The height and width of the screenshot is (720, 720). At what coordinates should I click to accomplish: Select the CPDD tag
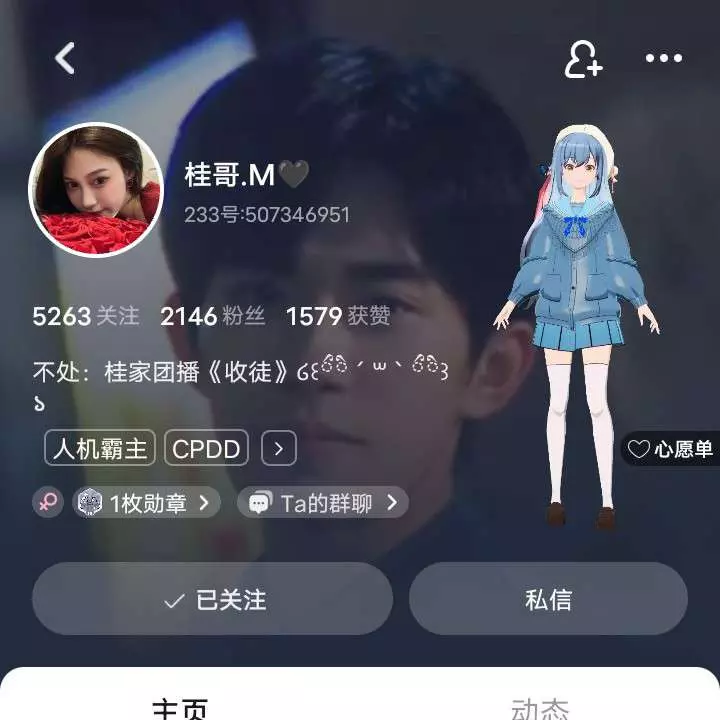pos(206,449)
